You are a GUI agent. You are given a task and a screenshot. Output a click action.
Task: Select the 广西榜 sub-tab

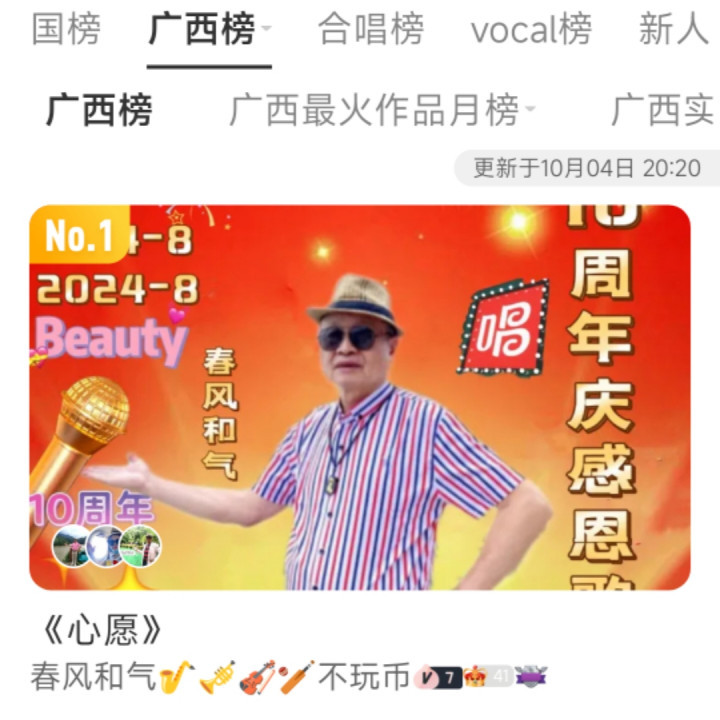coord(99,110)
